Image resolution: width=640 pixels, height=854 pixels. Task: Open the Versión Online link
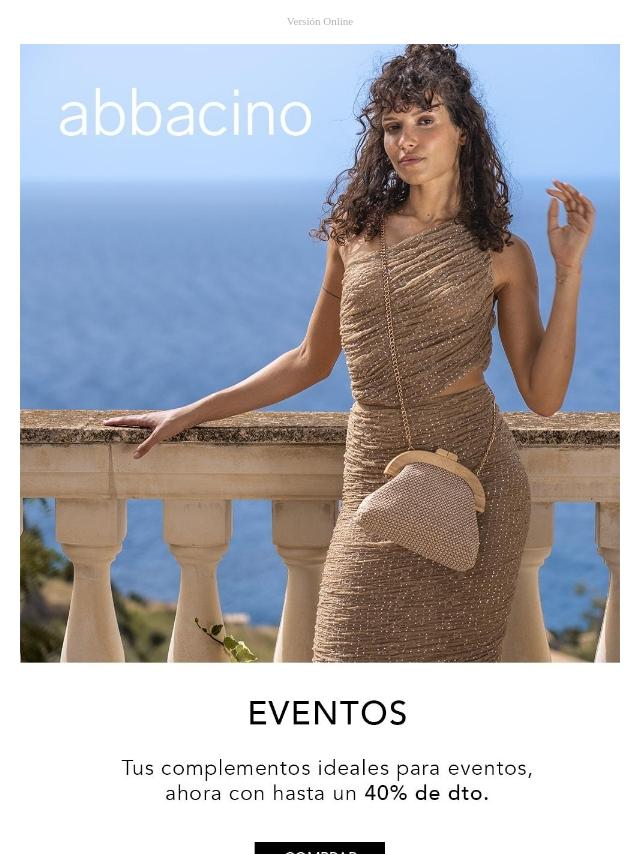click(x=319, y=21)
